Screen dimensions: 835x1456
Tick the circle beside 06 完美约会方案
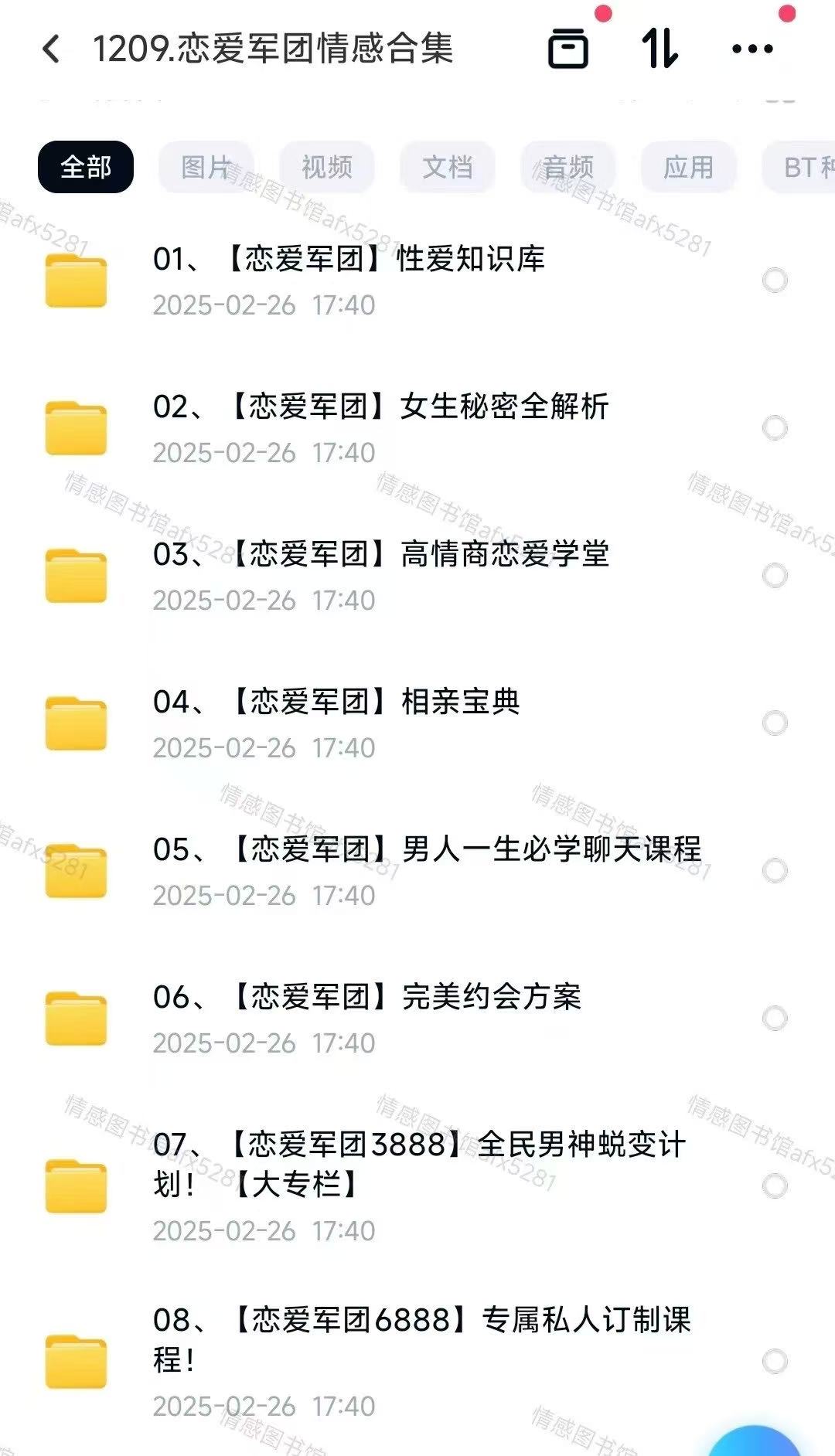775,1018
